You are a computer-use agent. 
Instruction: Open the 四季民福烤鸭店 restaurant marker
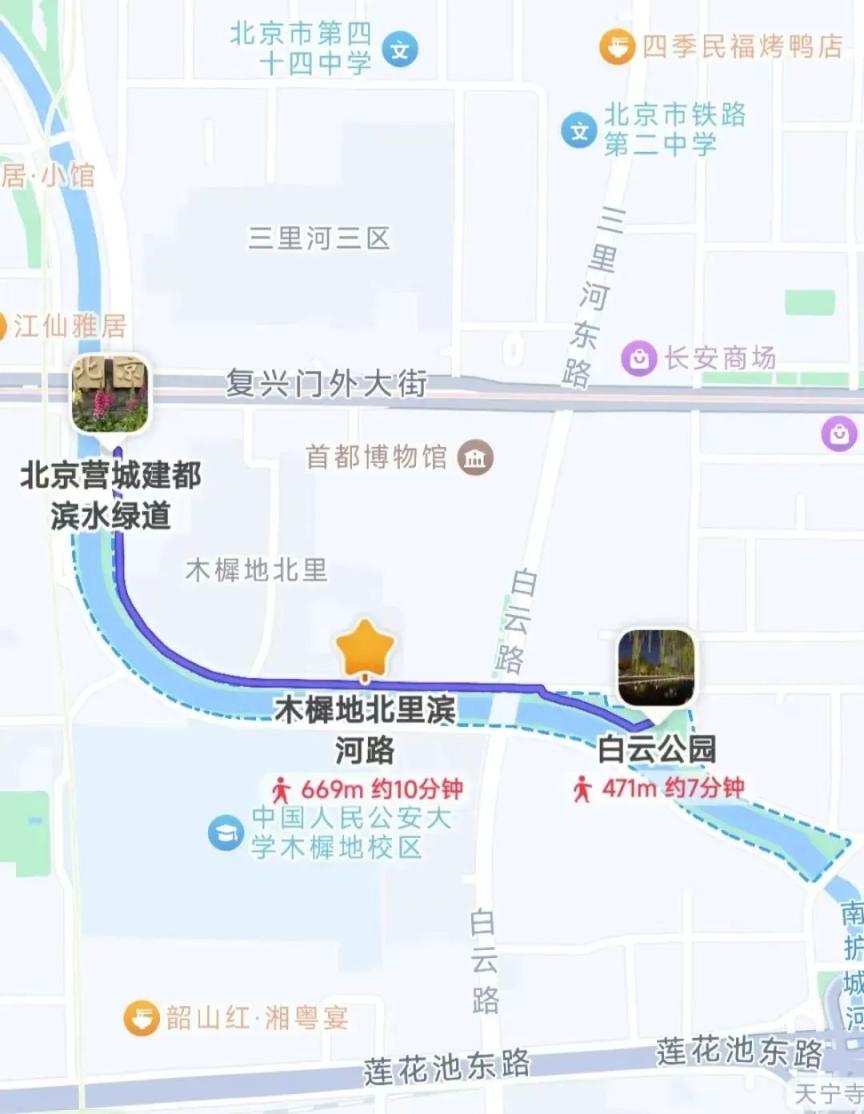click(617, 46)
